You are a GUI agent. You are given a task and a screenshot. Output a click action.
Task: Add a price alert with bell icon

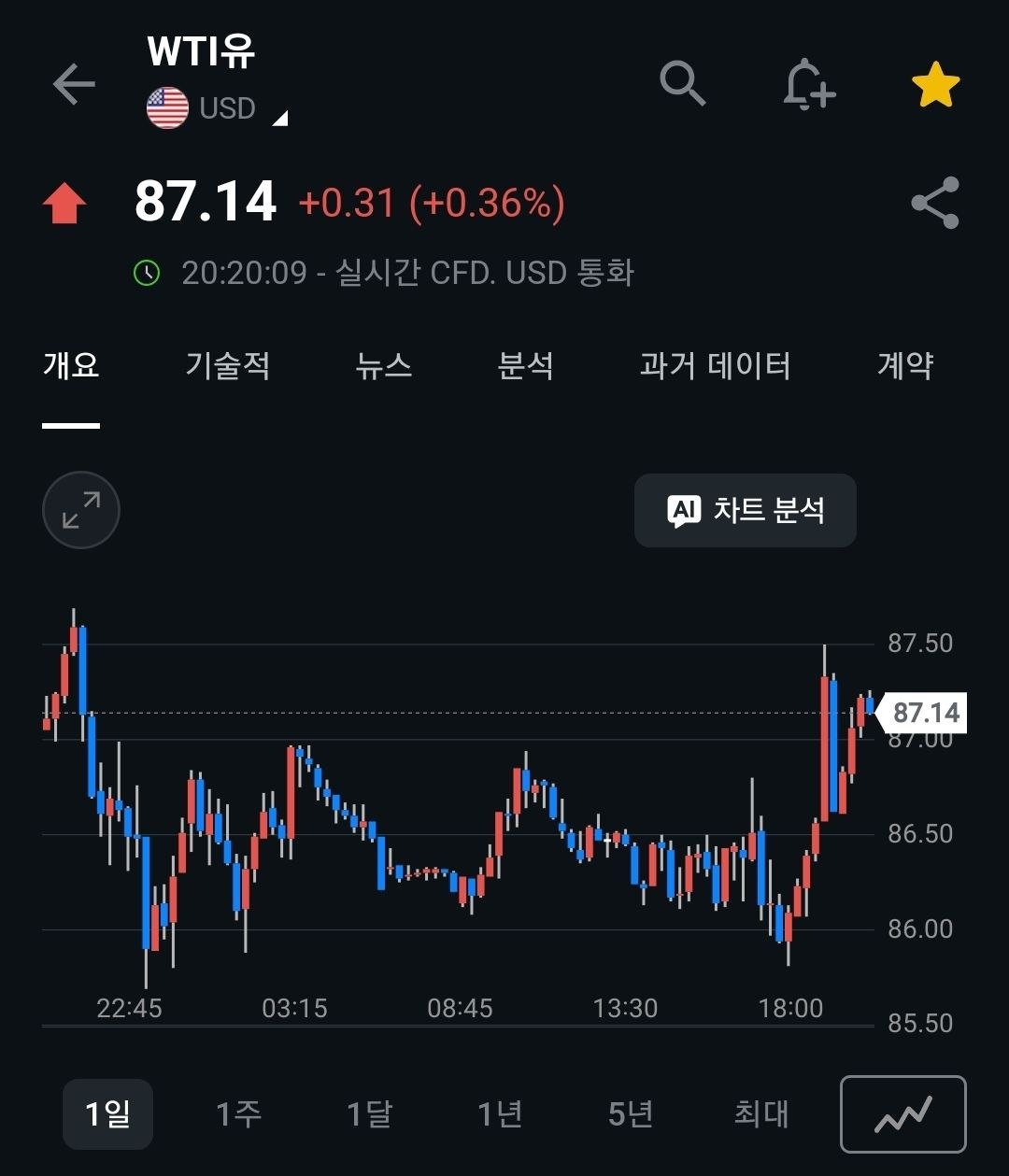808,85
